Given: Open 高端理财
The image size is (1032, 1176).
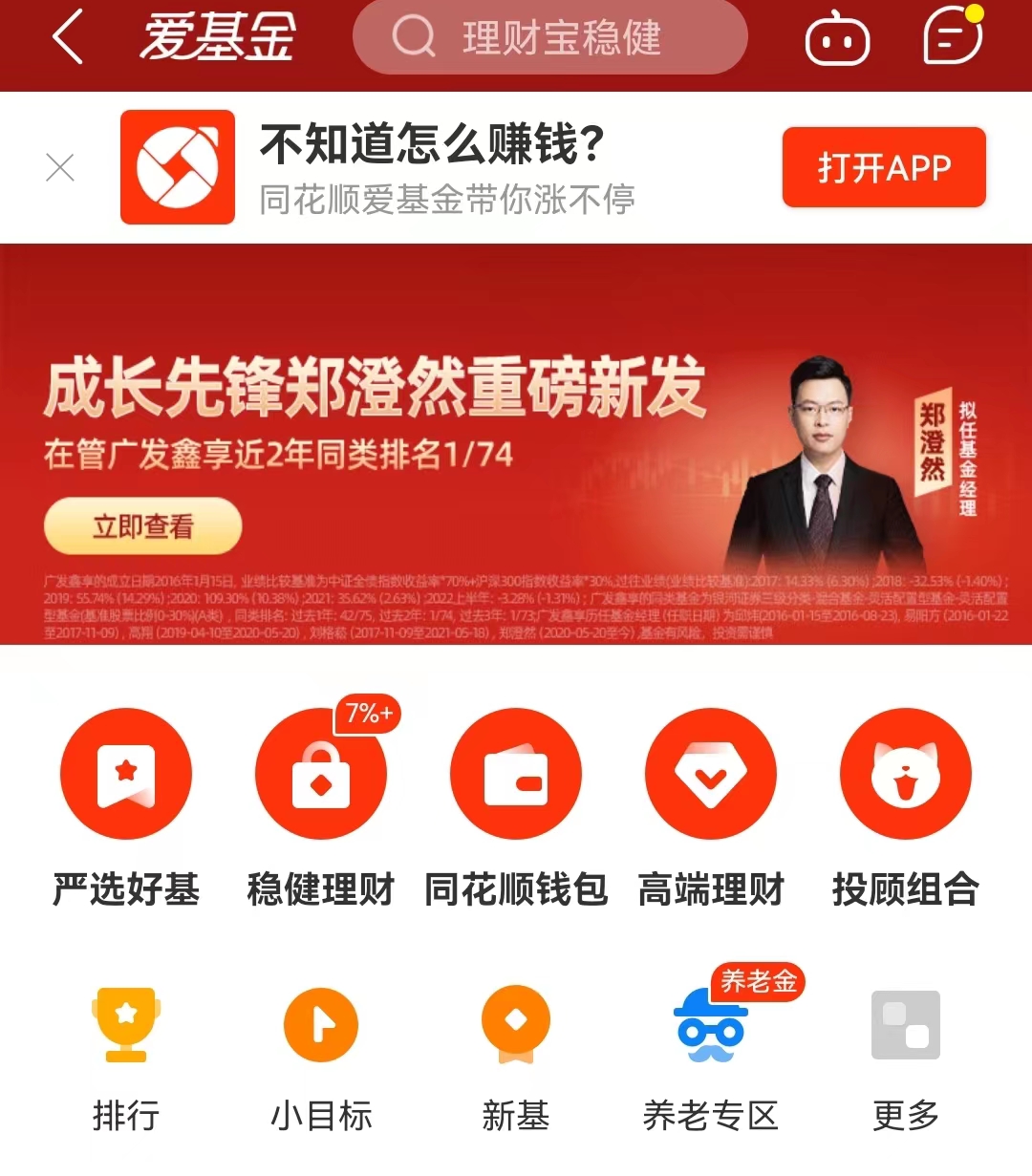Looking at the screenshot, I should point(711,774).
